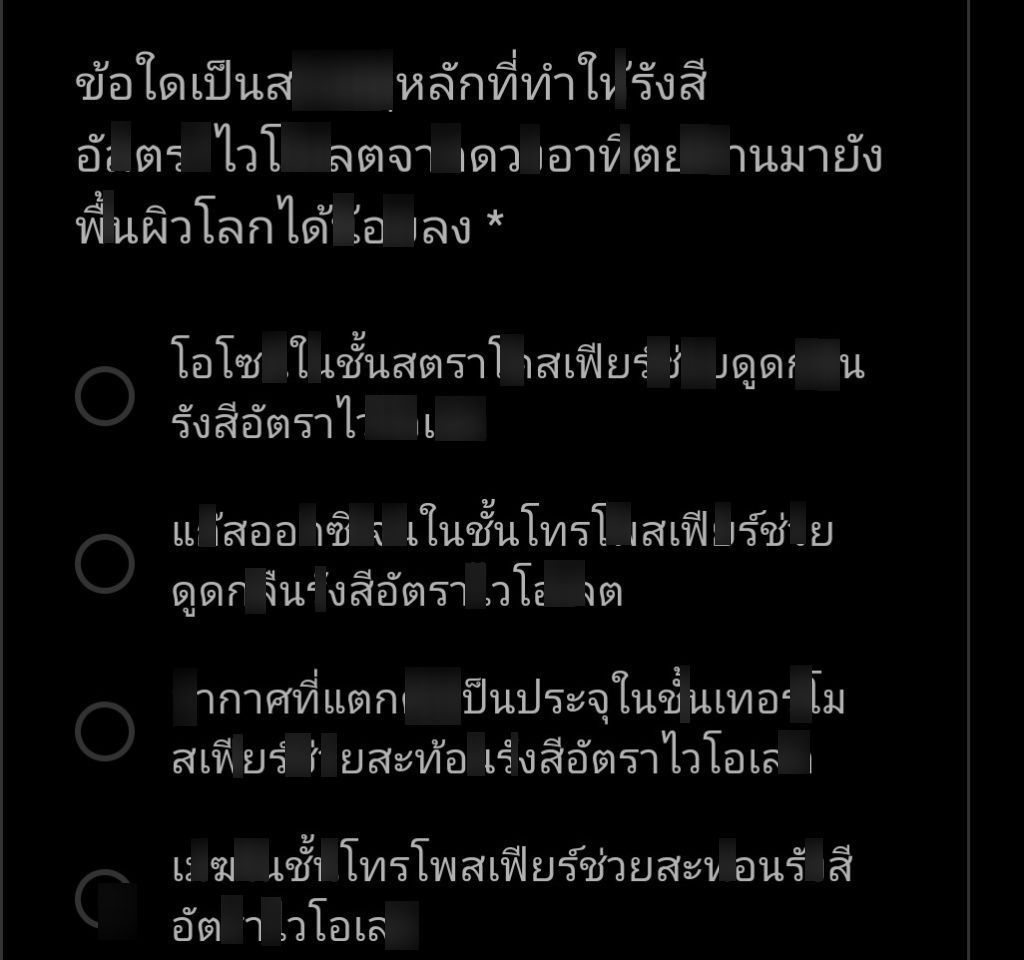The height and width of the screenshot is (960, 1024).
Task: Select the เมฆ ชั้นโทรโพสเฟียร์ สะท้อนรังสี option
Action: point(105,897)
